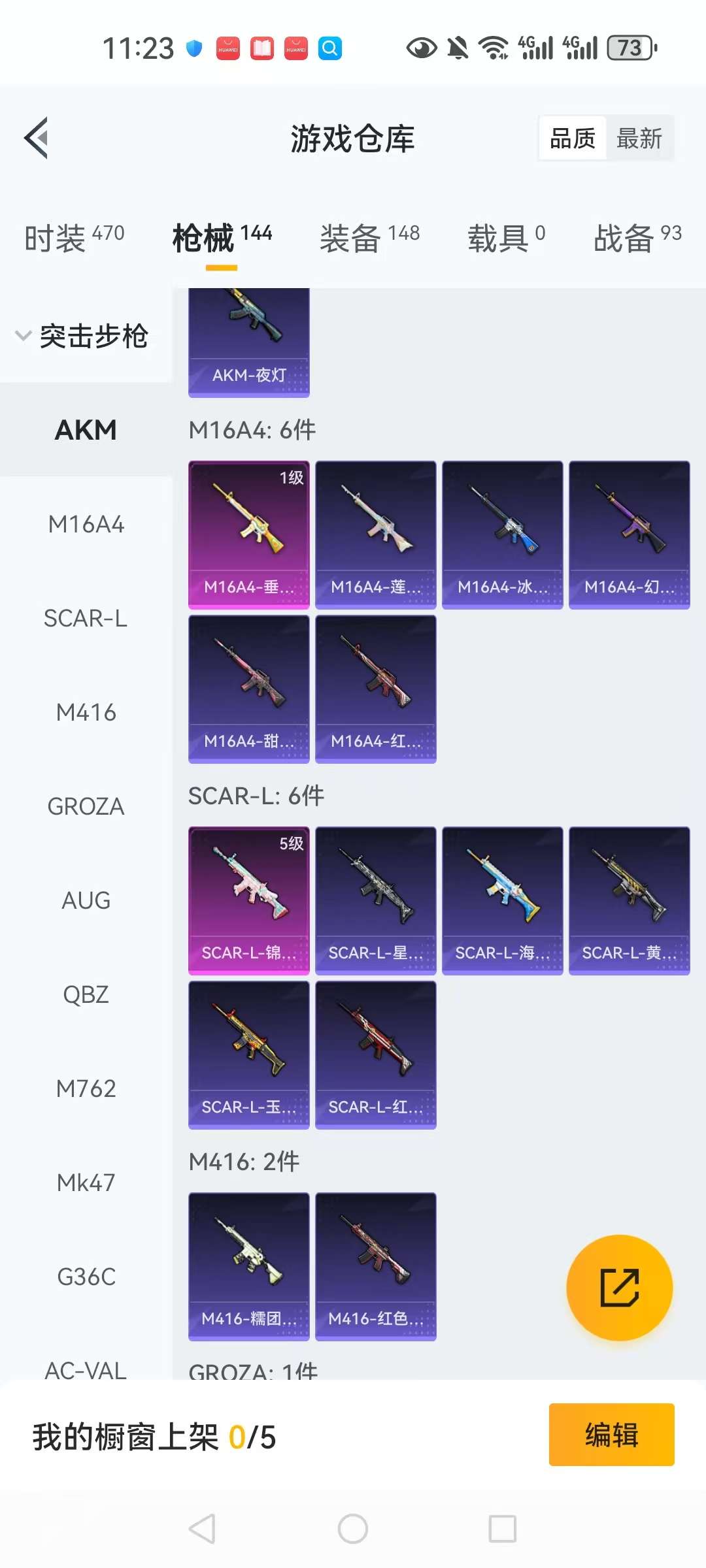Tap the yellow floating share button
706x1568 pixels.
click(619, 1288)
